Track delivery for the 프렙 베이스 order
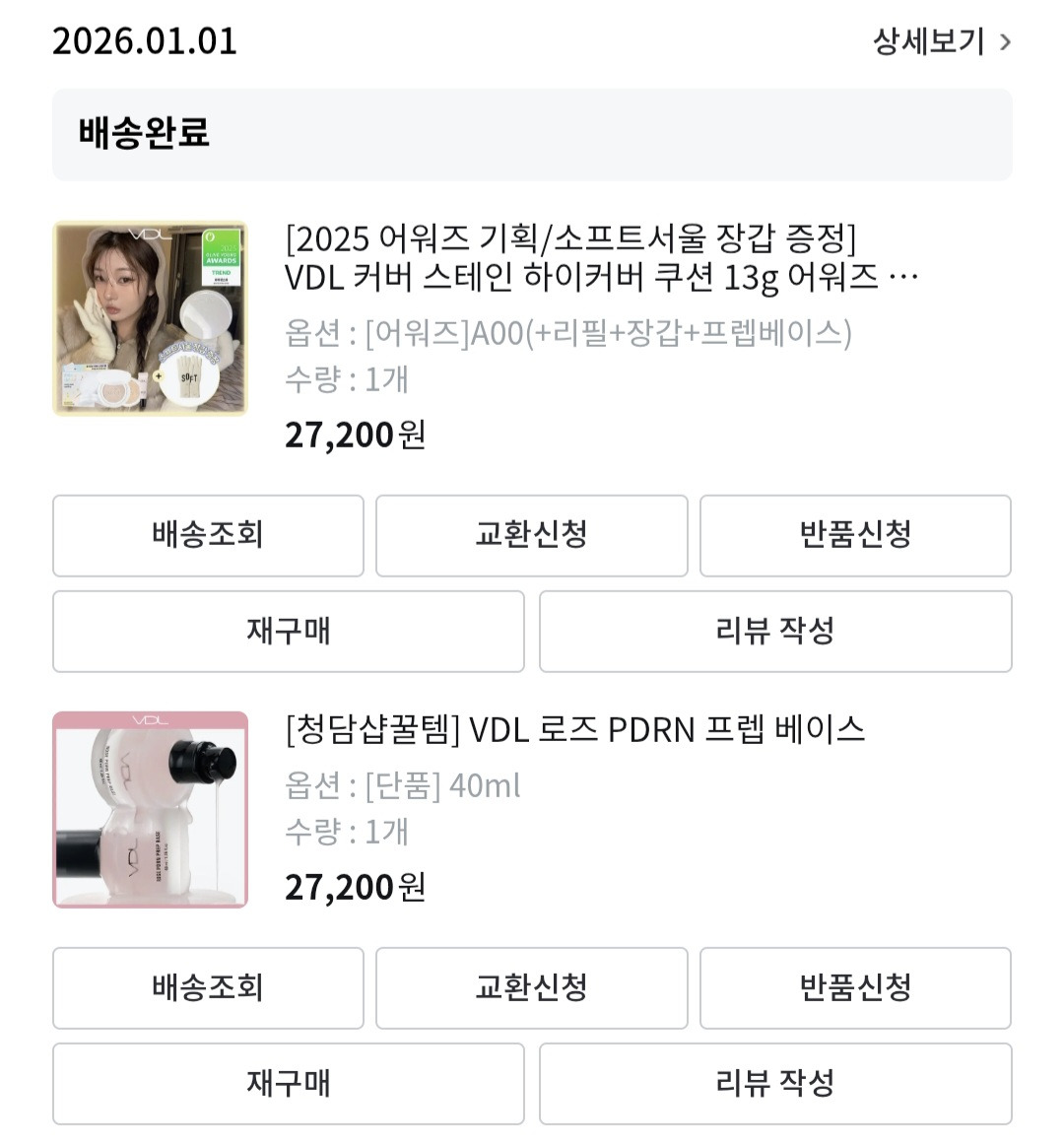The height and width of the screenshot is (1147, 1064). (x=208, y=988)
